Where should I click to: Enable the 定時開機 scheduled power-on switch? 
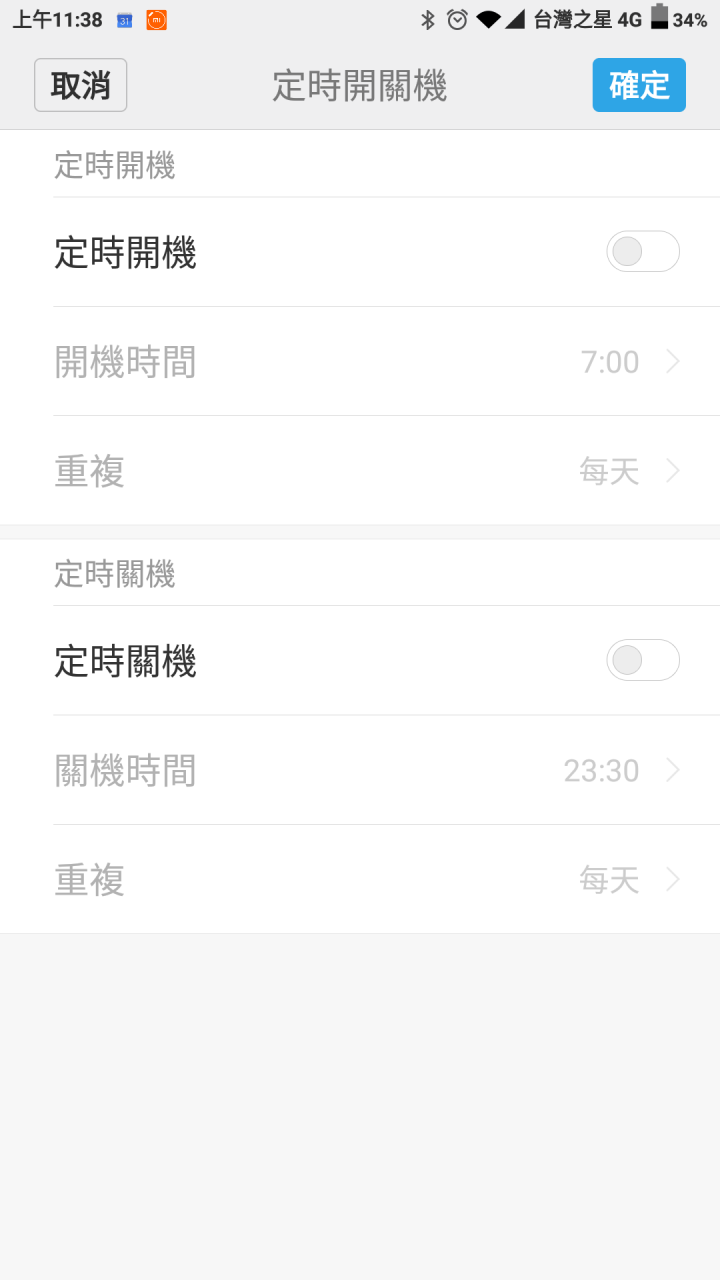[x=643, y=252]
